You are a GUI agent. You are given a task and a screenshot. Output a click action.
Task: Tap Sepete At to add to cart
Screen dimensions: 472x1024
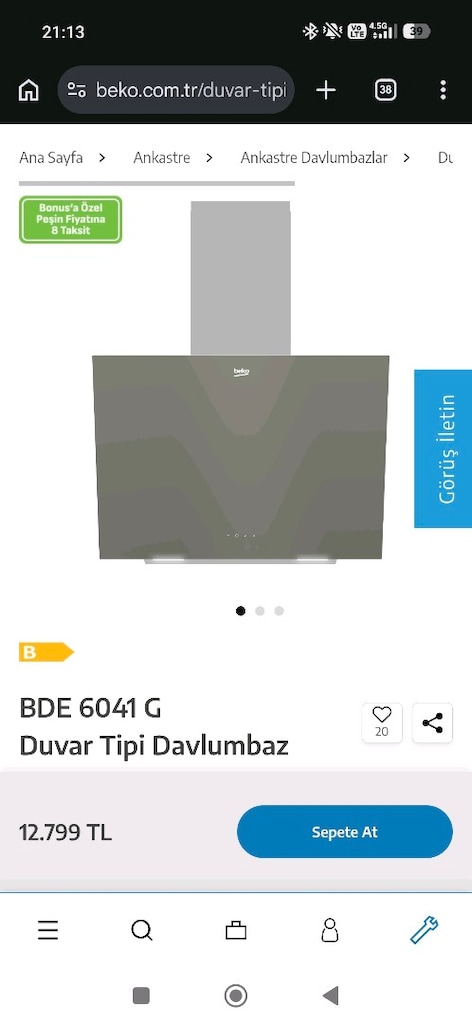[345, 831]
